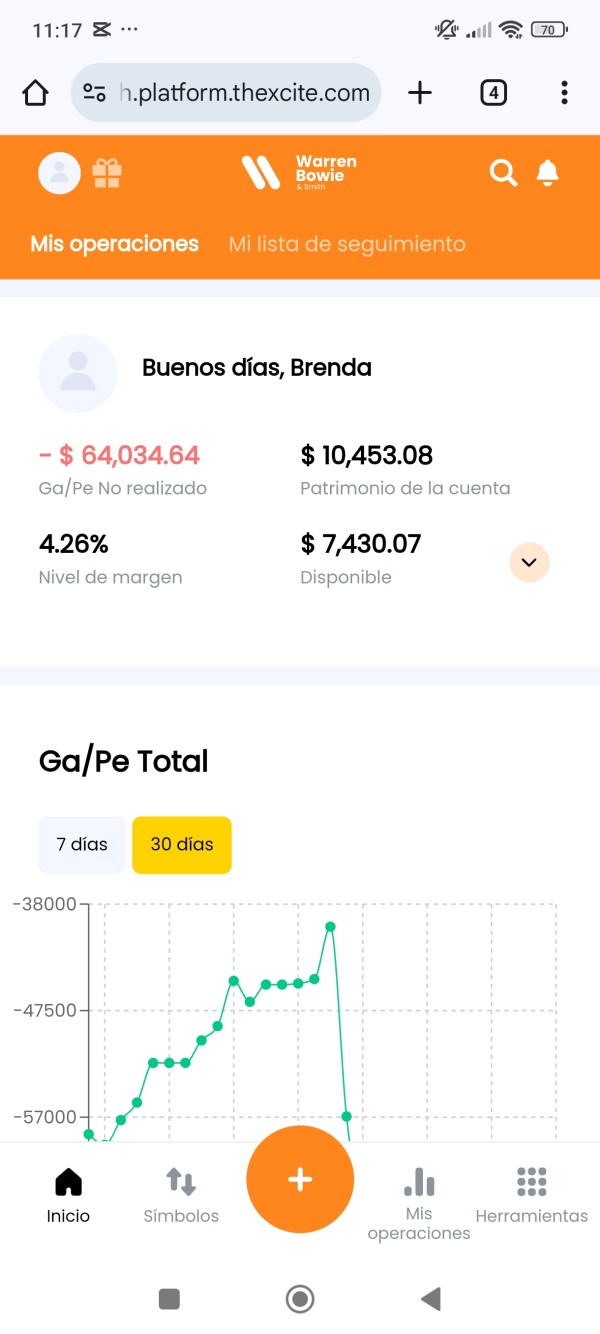Select the Mis operaciones top tab

point(114,244)
